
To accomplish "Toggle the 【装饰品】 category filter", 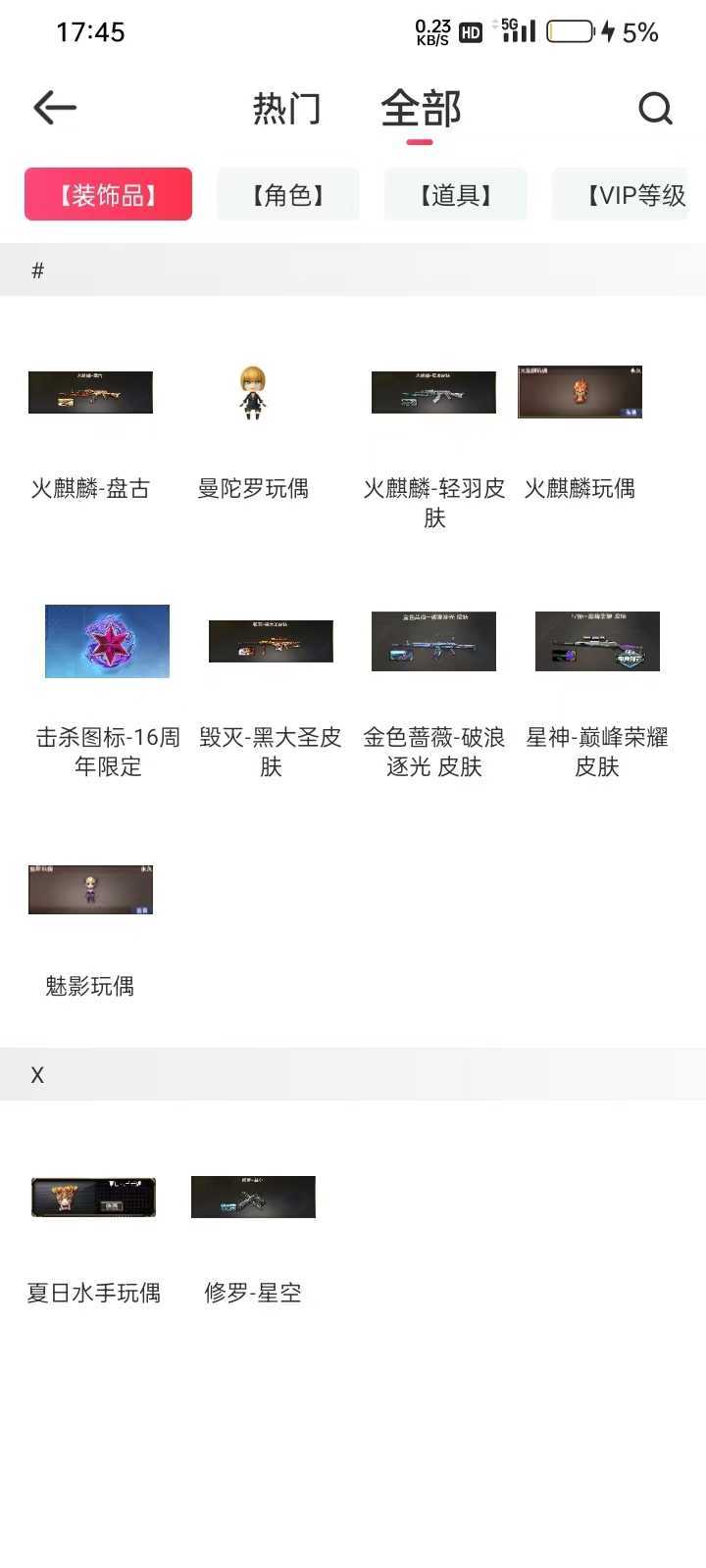I will click(108, 193).
